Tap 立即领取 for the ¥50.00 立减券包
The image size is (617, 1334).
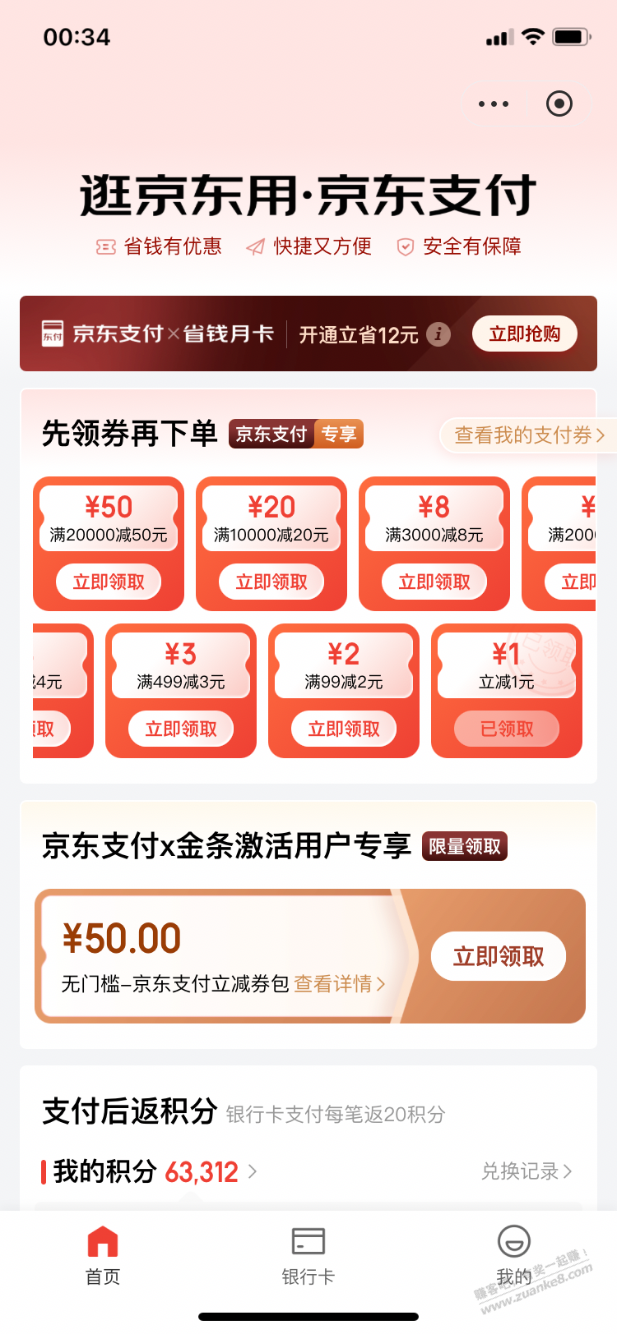[498, 957]
